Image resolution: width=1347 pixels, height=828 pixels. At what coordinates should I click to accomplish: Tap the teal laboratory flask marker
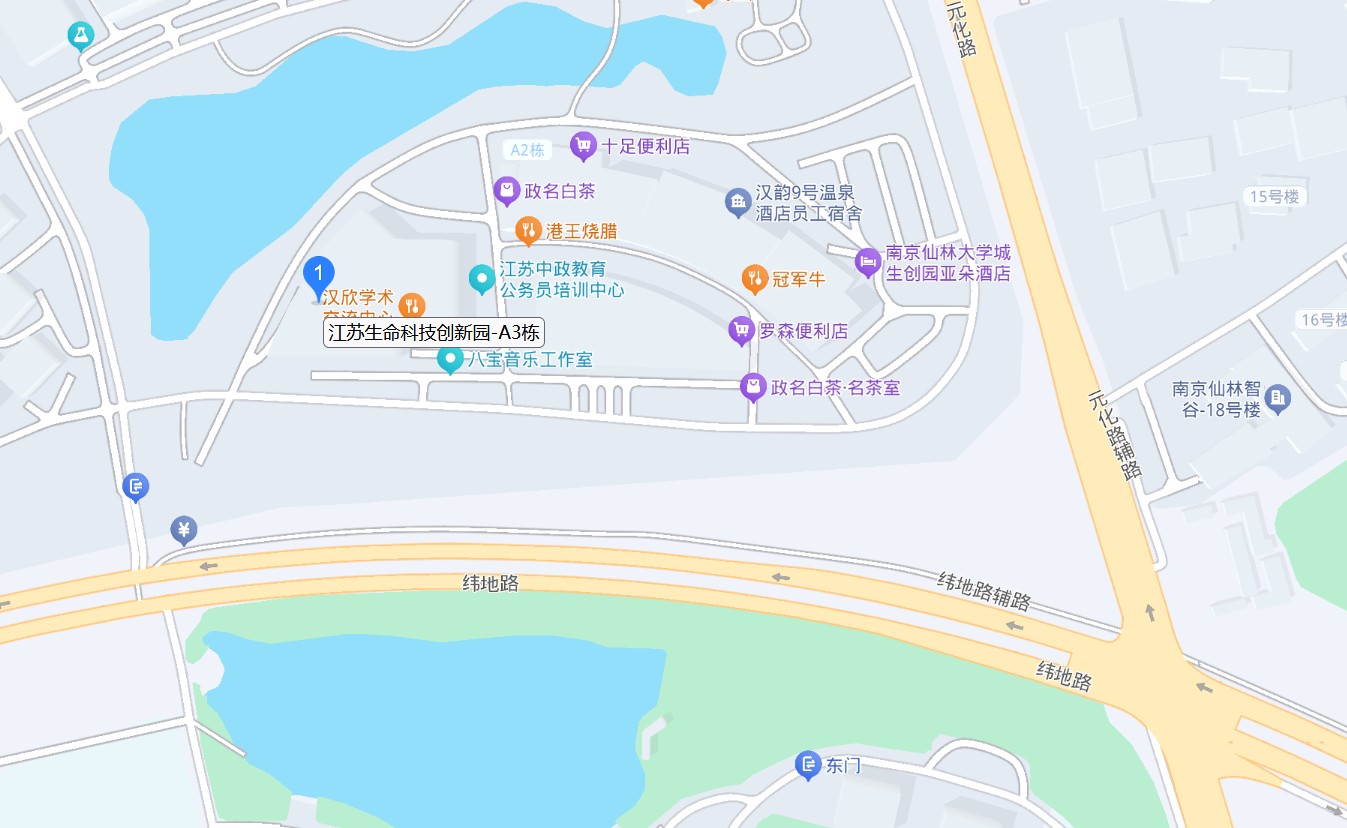[80, 37]
